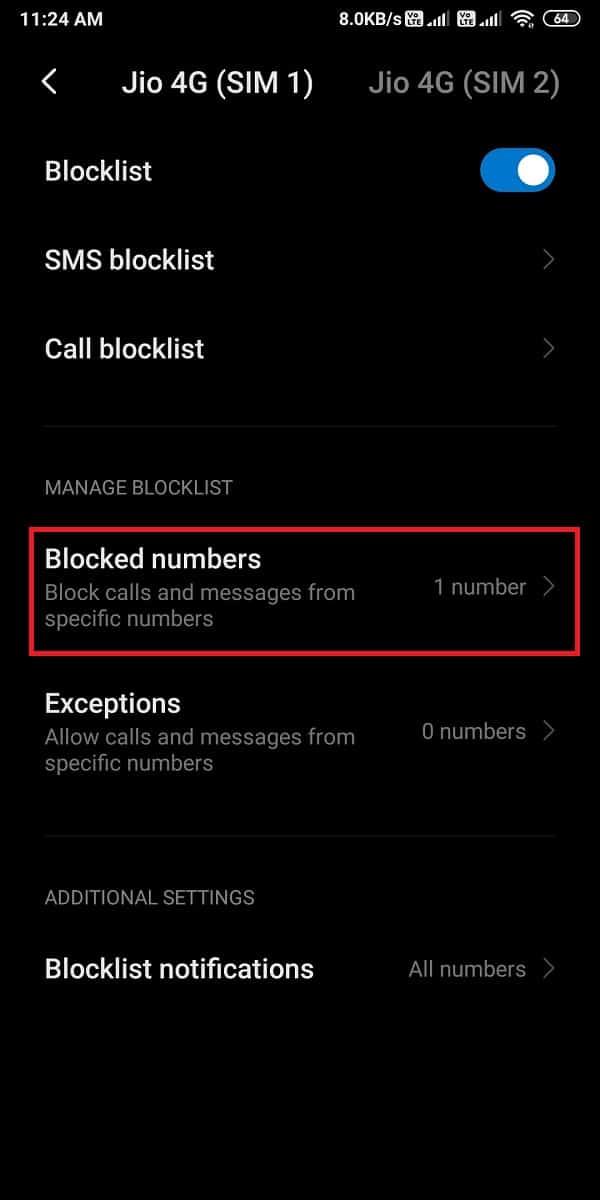Turn off the Blocklist switch
600x1200 pixels.
point(517,171)
